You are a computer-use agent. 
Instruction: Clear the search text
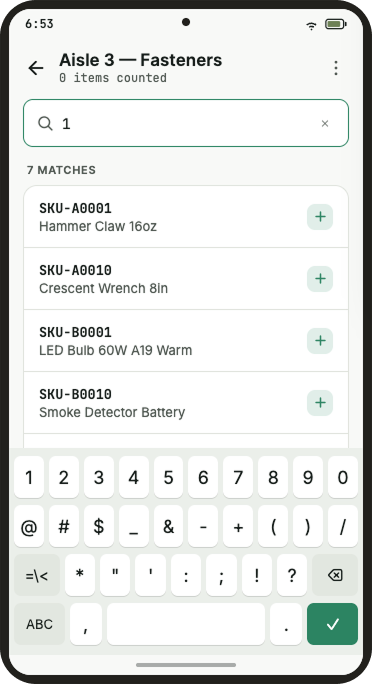tap(325, 123)
